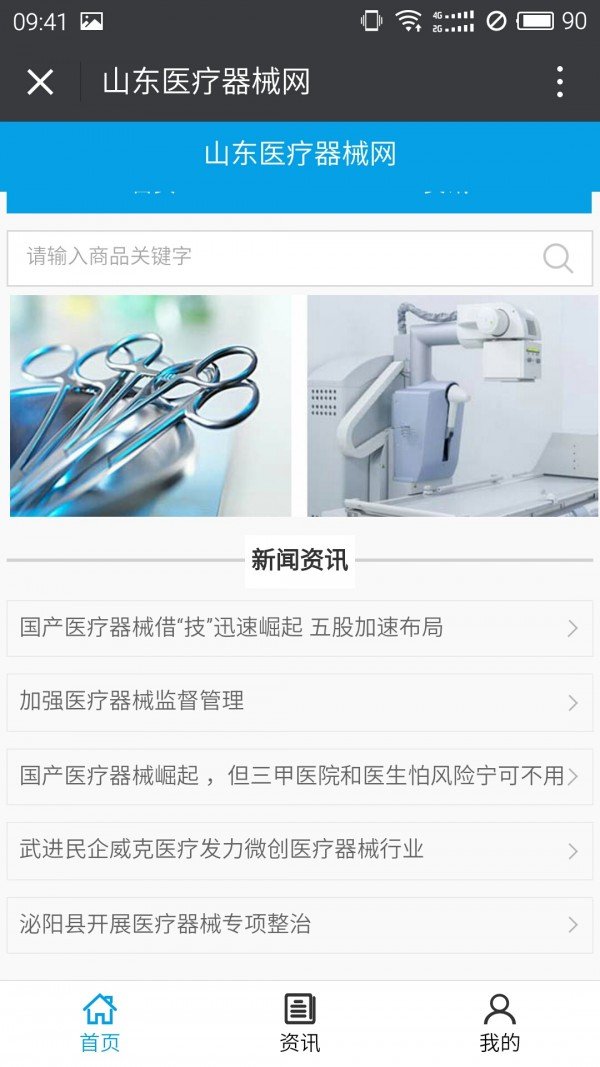
Task: Open the surgical scissors product image
Action: tap(150, 405)
